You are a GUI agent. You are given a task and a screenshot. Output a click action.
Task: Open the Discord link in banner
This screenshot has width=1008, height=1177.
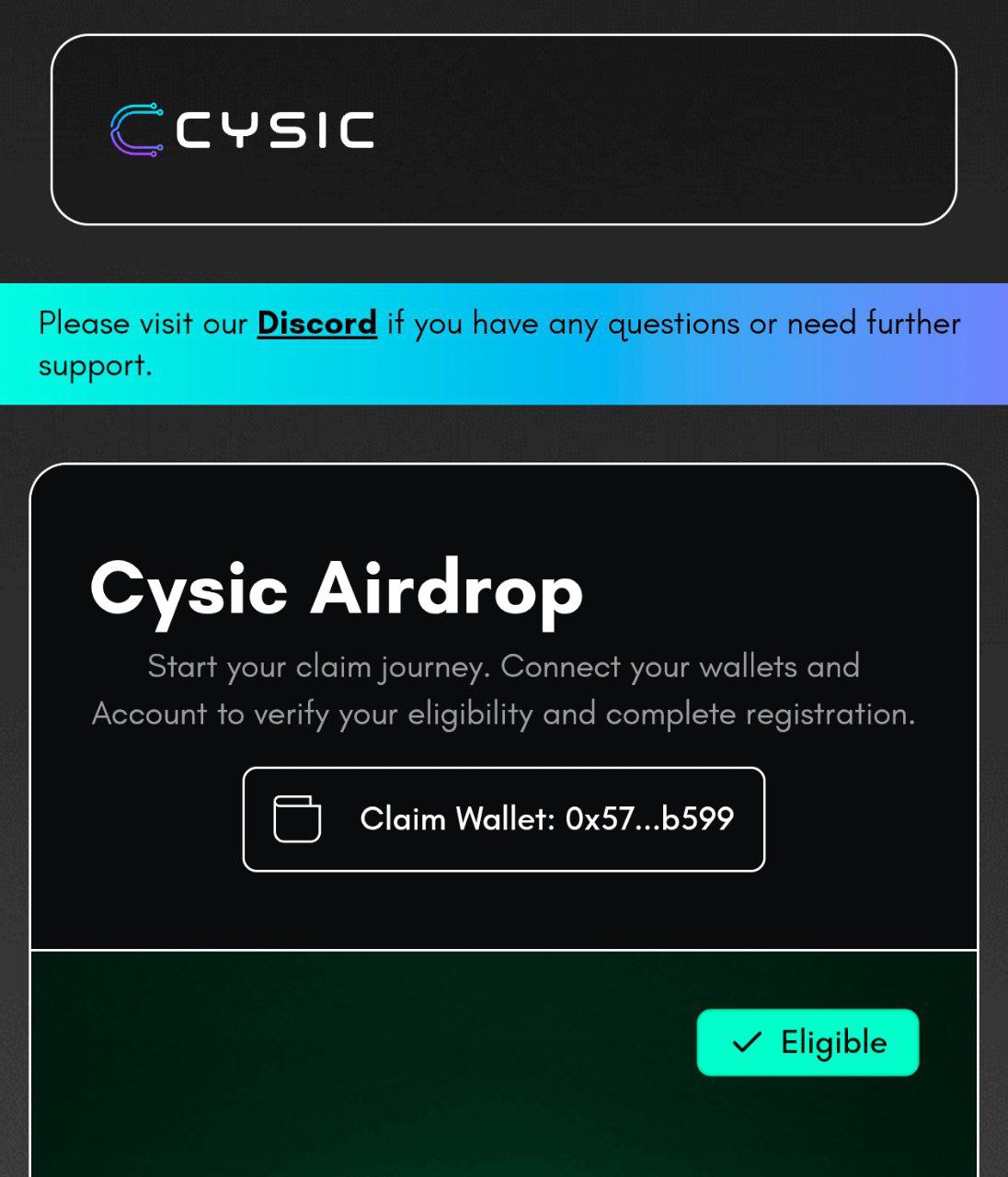(x=317, y=324)
